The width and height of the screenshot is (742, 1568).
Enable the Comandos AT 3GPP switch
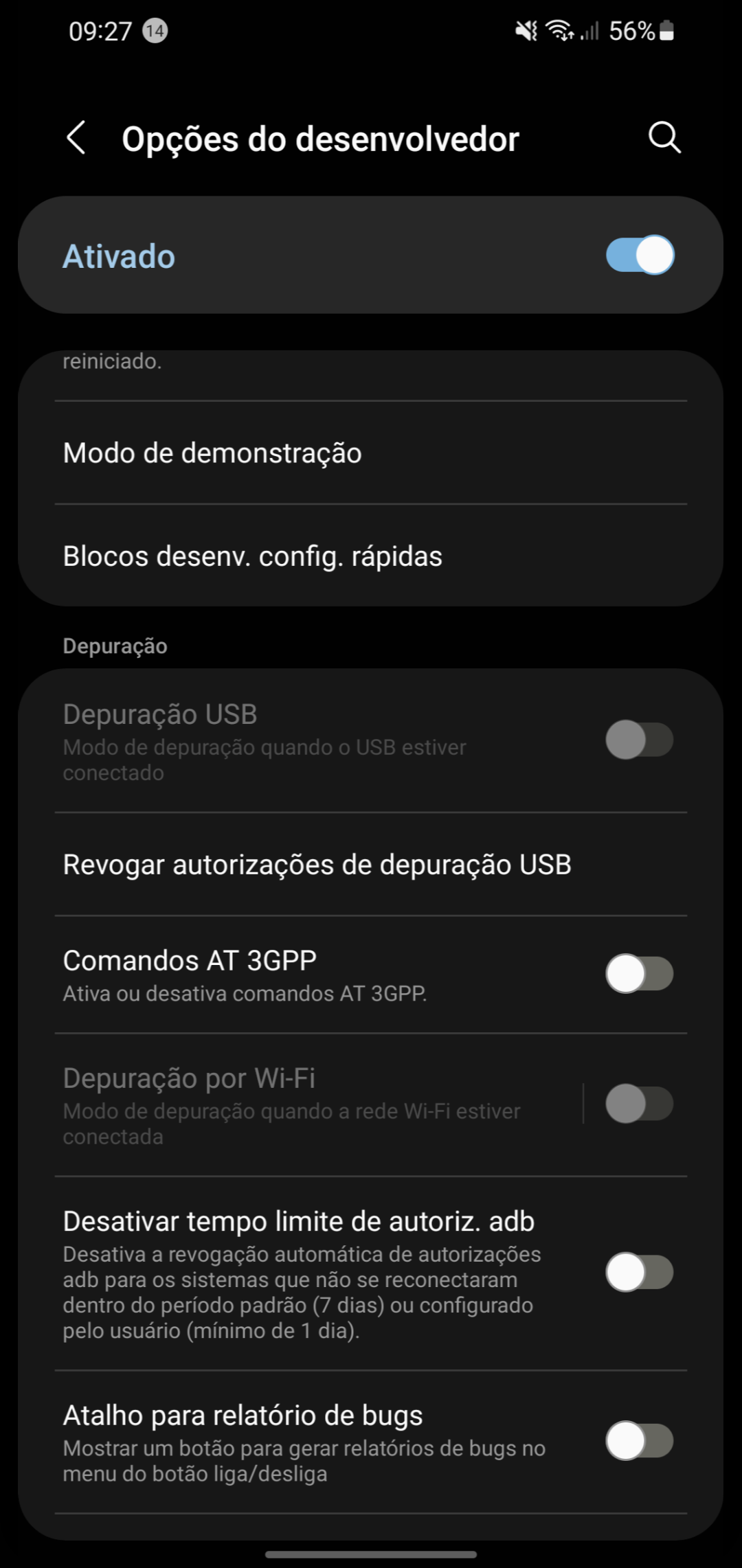pos(640,974)
